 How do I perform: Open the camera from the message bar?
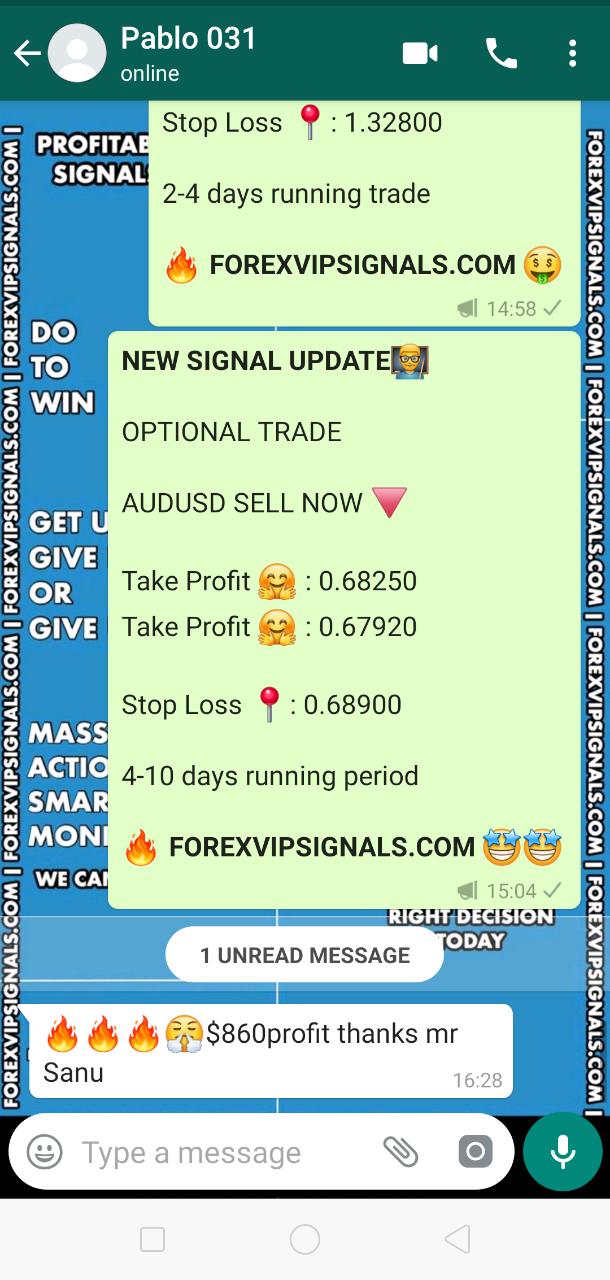coord(475,1152)
